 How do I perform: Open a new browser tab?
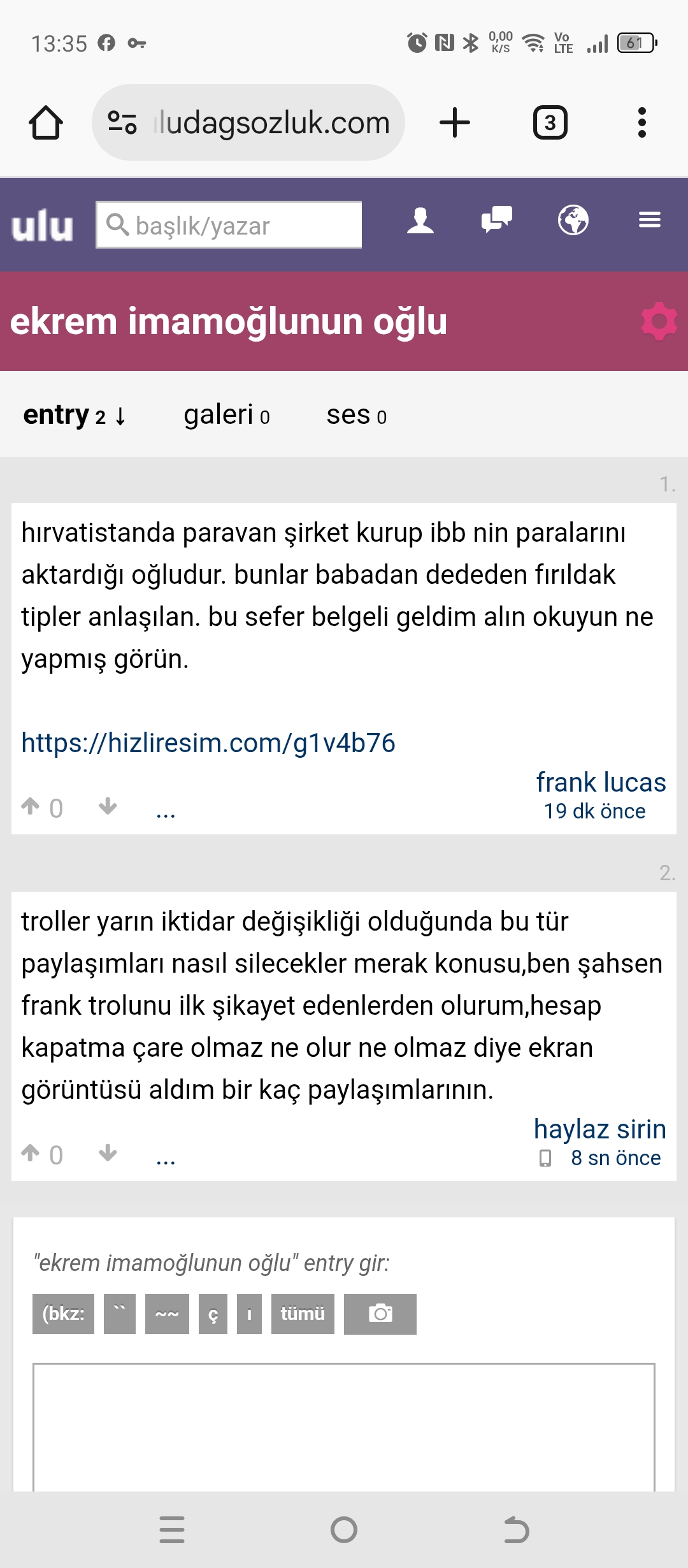point(455,122)
